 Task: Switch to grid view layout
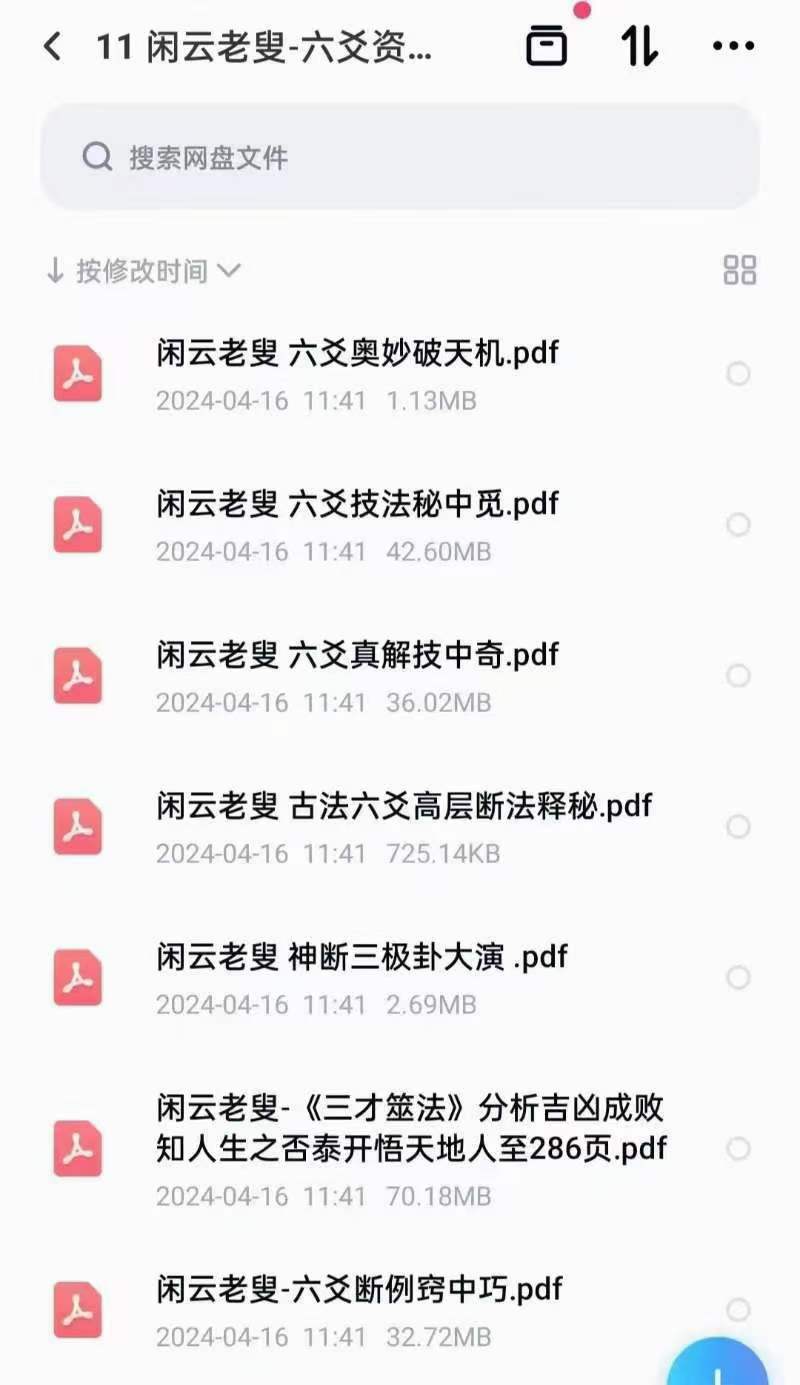[740, 270]
